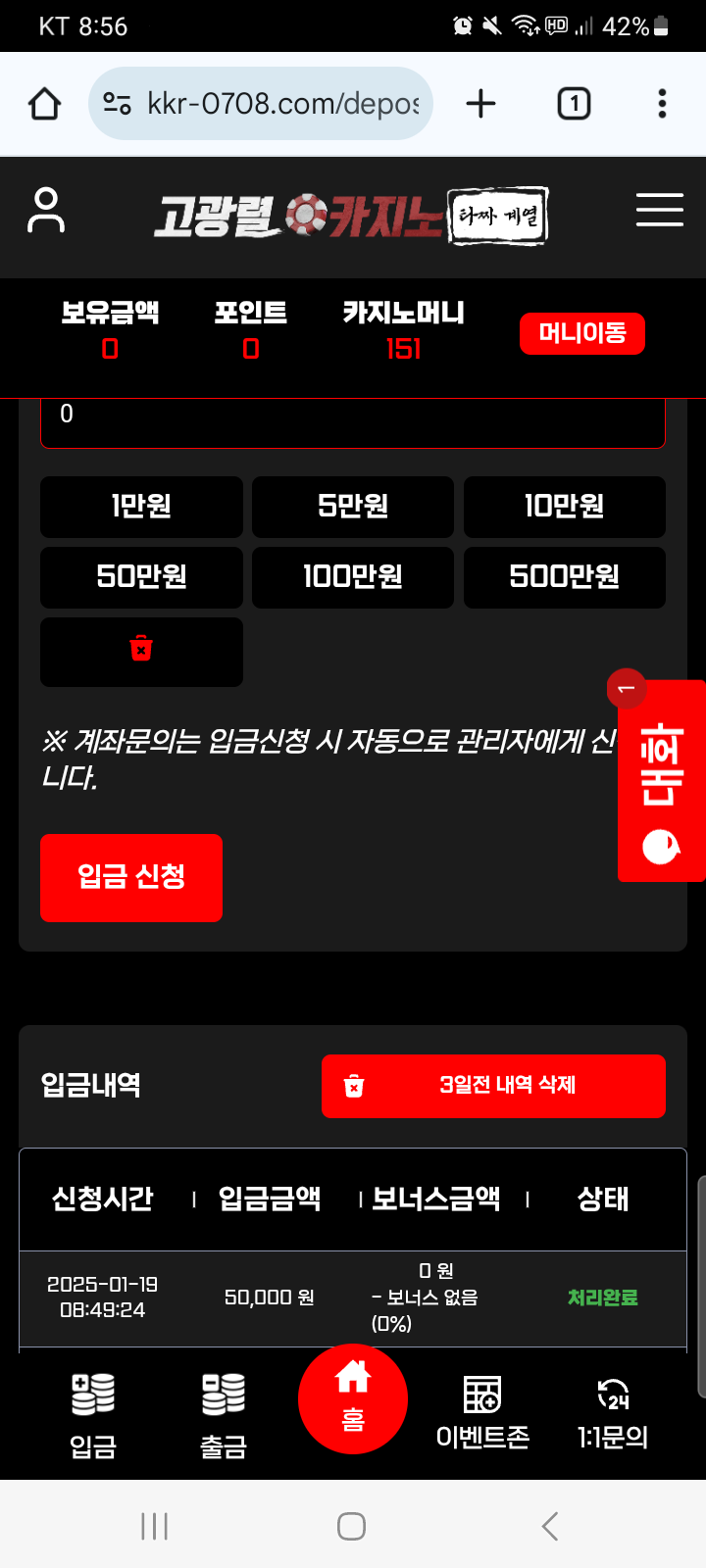Select the 100만원 amount button

point(353,577)
